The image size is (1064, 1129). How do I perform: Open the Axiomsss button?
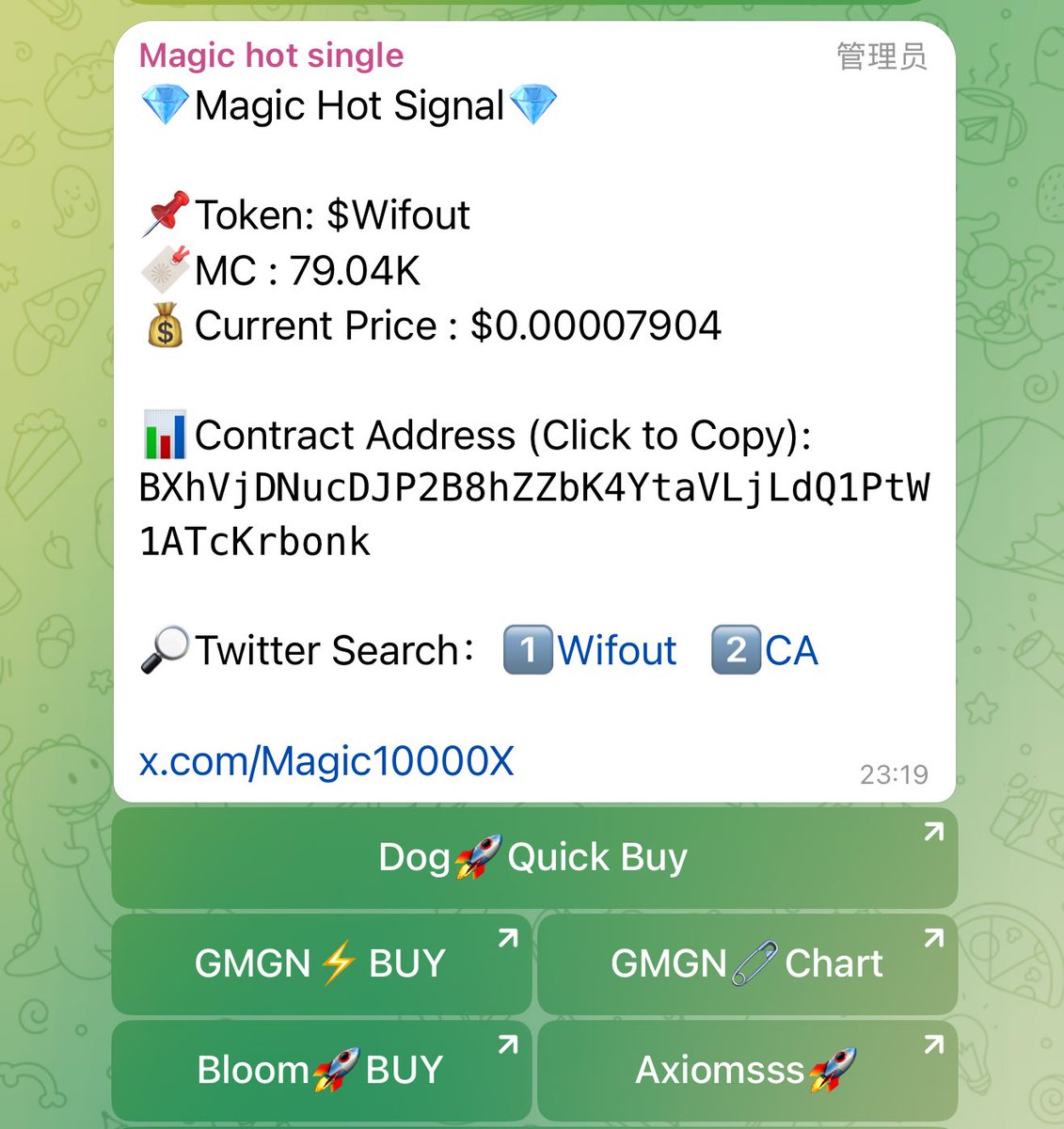coord(747,1070)
